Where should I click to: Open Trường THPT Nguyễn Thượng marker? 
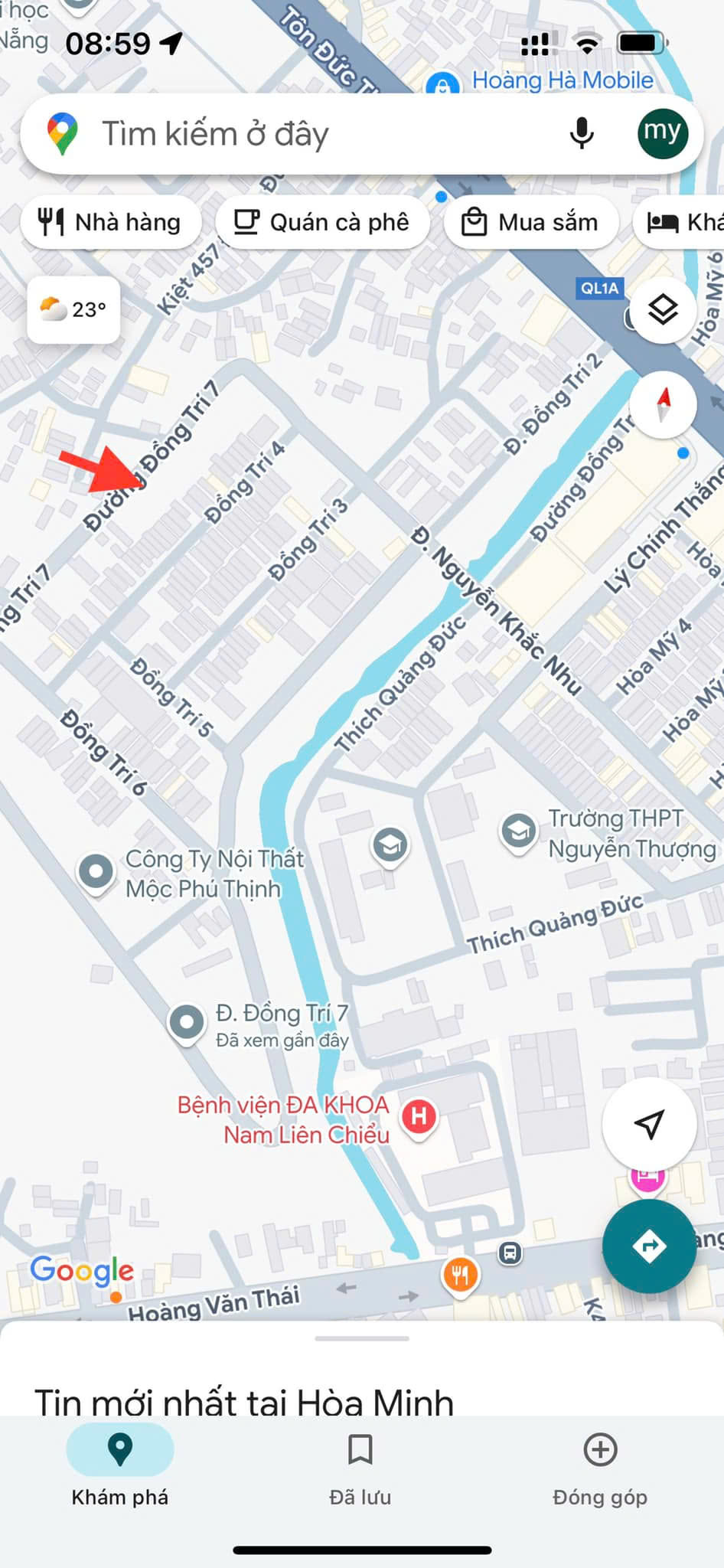click(519, 831)
